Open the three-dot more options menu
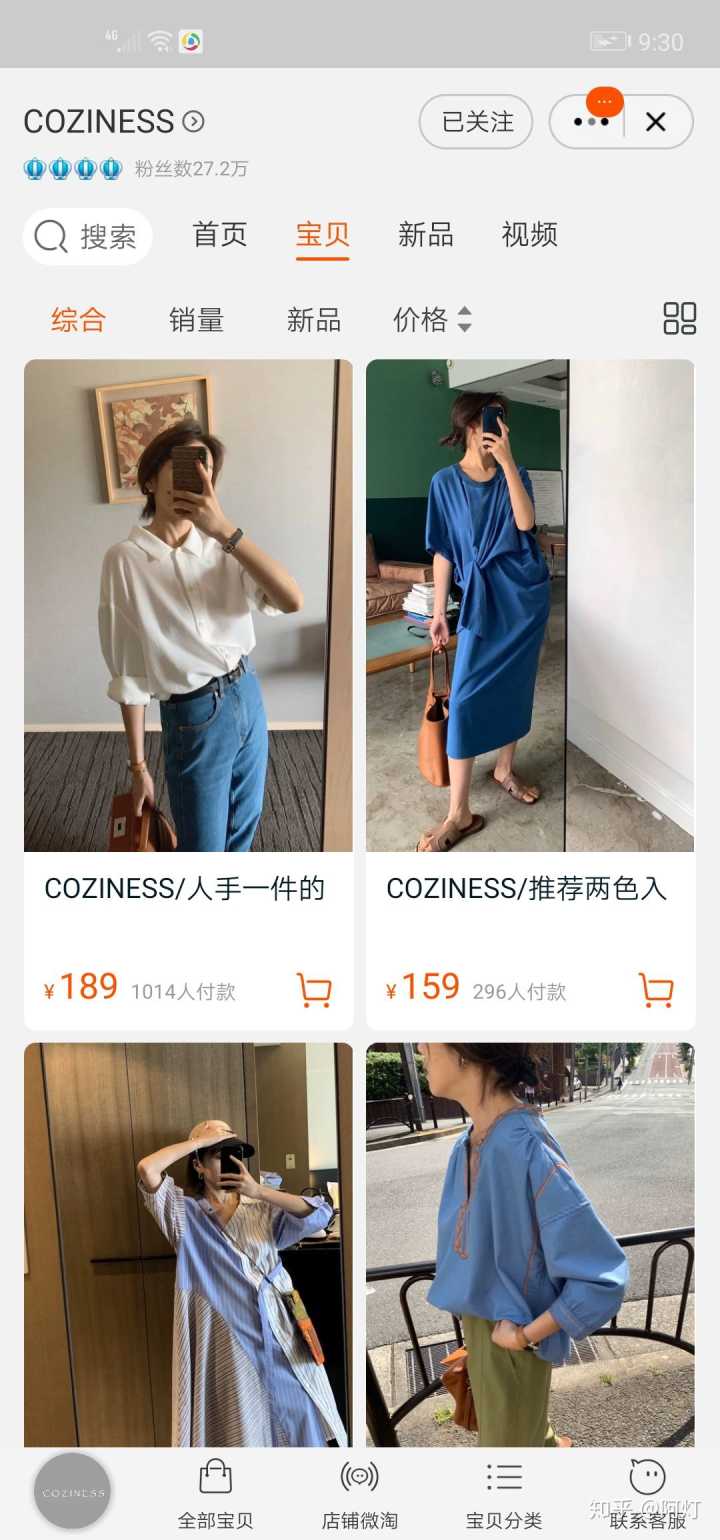 (x=590, y=122)
